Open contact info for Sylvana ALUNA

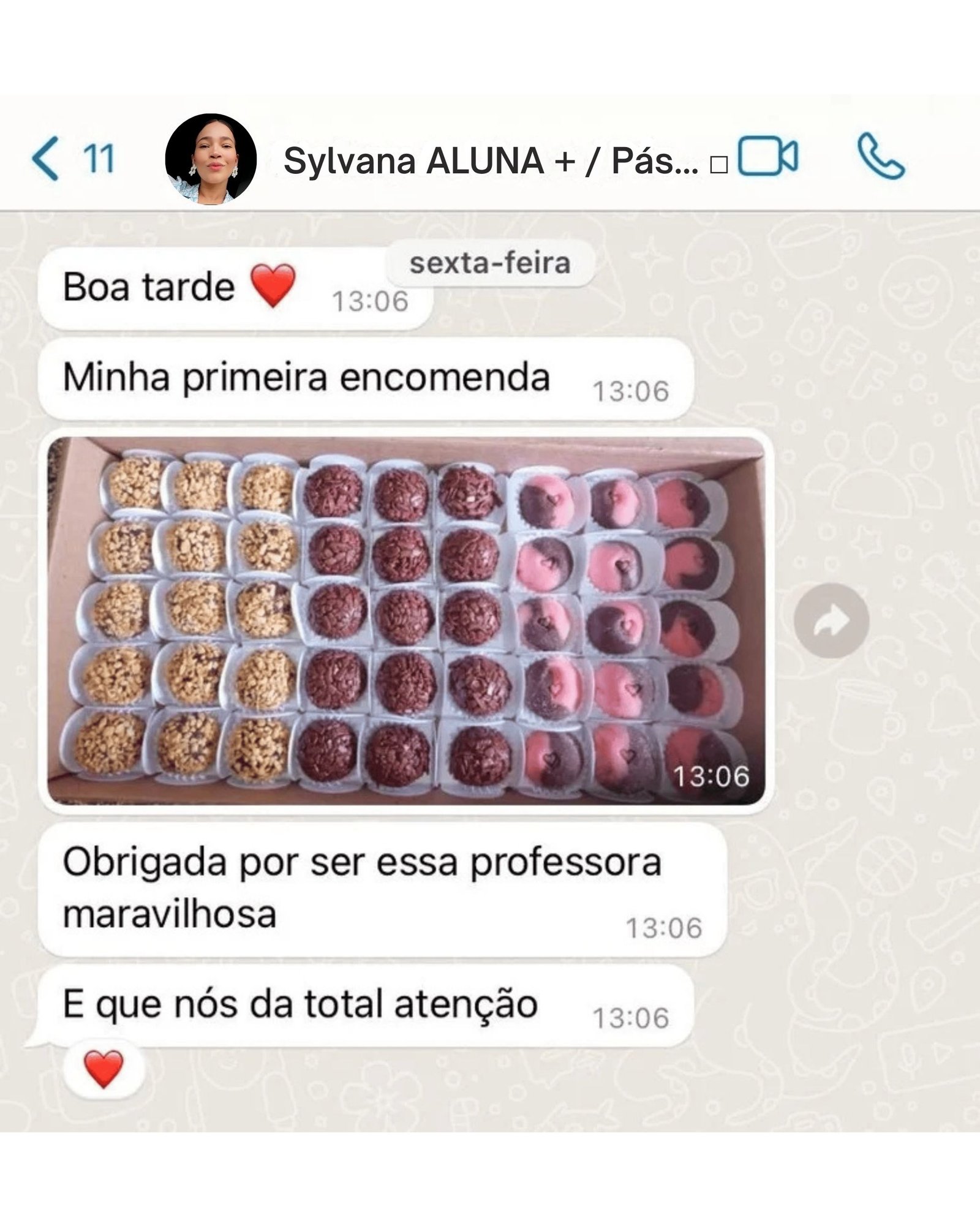point(490,162)
